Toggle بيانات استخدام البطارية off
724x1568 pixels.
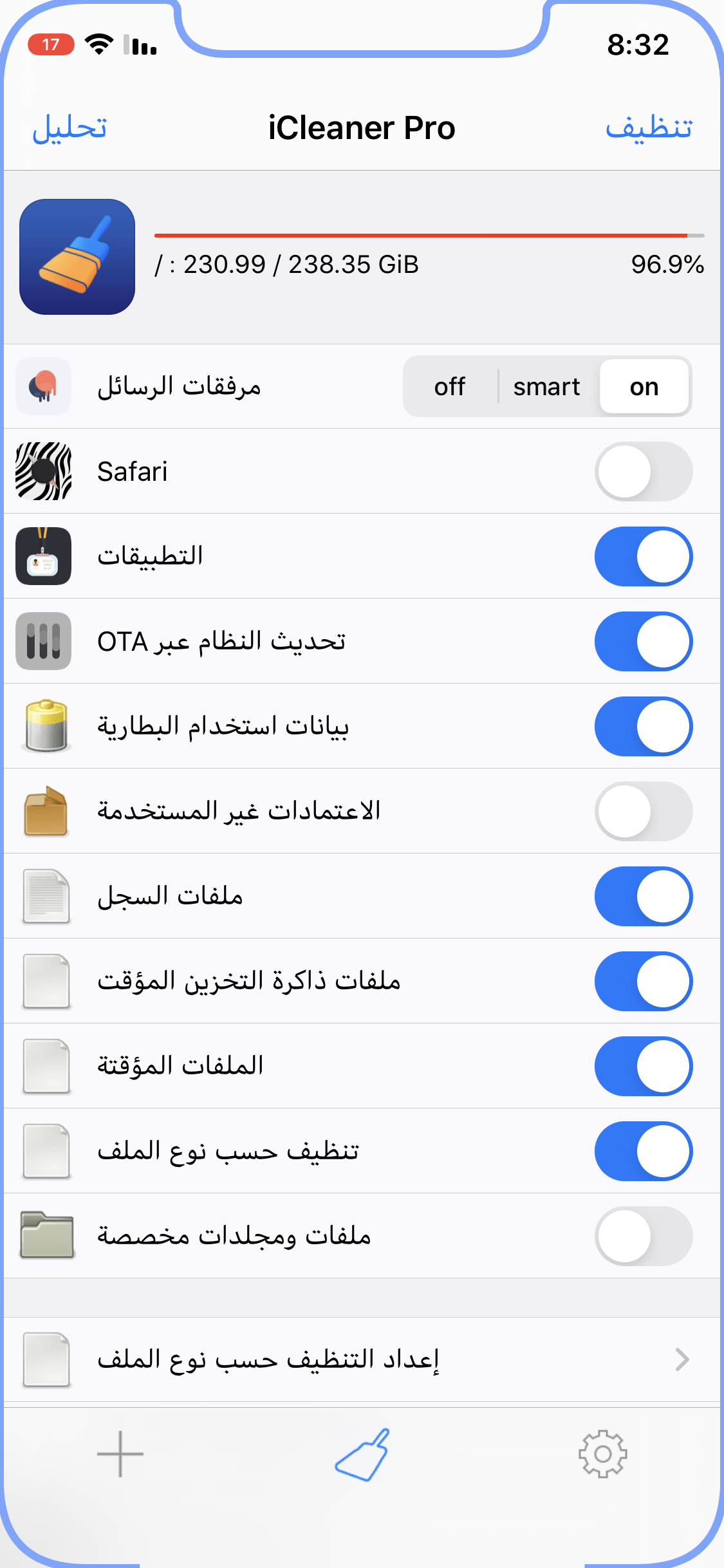(644, 727)
